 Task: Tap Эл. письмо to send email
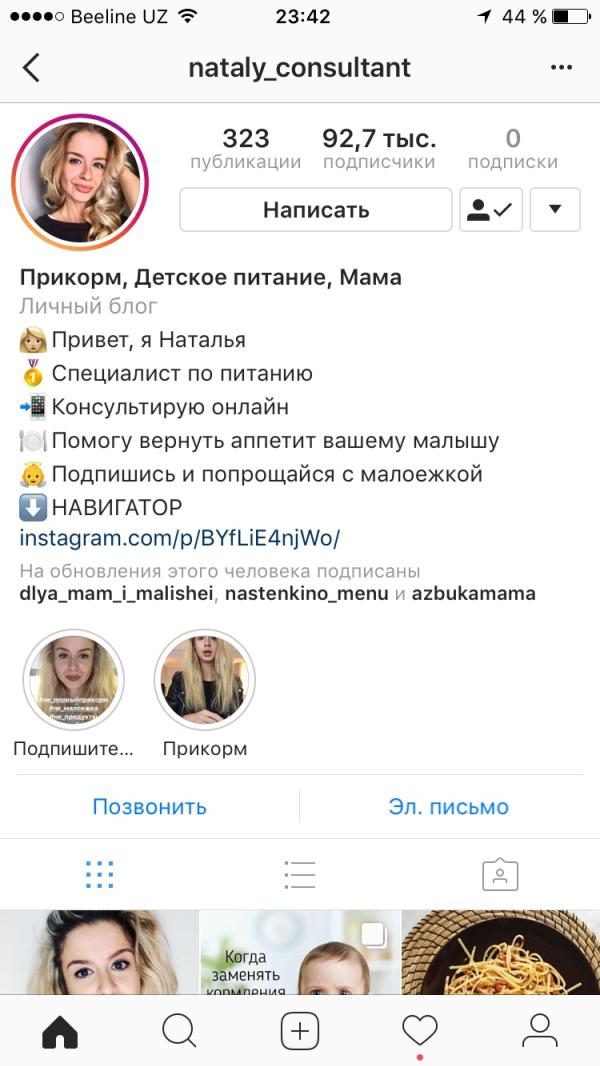pos(448,807)
